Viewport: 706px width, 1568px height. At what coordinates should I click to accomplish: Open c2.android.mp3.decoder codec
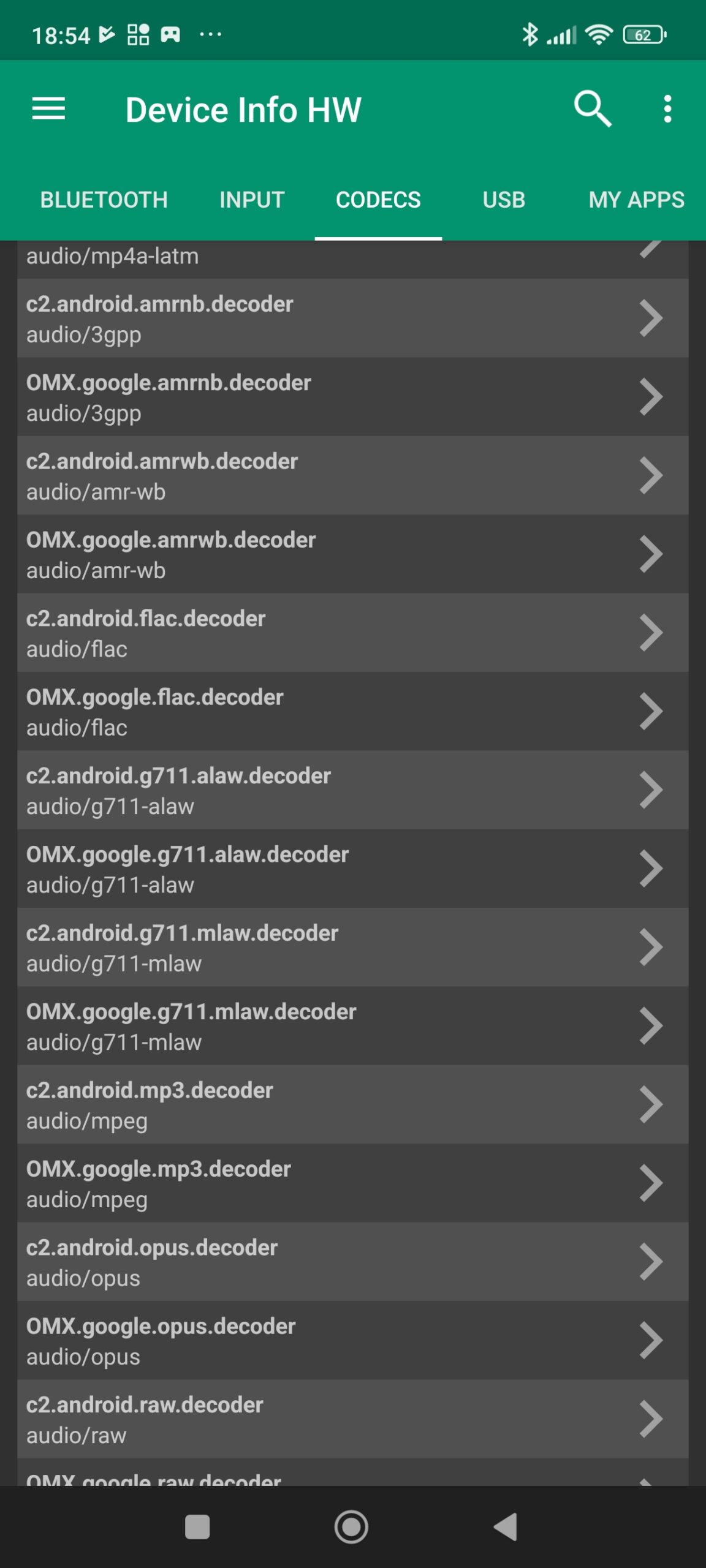(352, 1104)
